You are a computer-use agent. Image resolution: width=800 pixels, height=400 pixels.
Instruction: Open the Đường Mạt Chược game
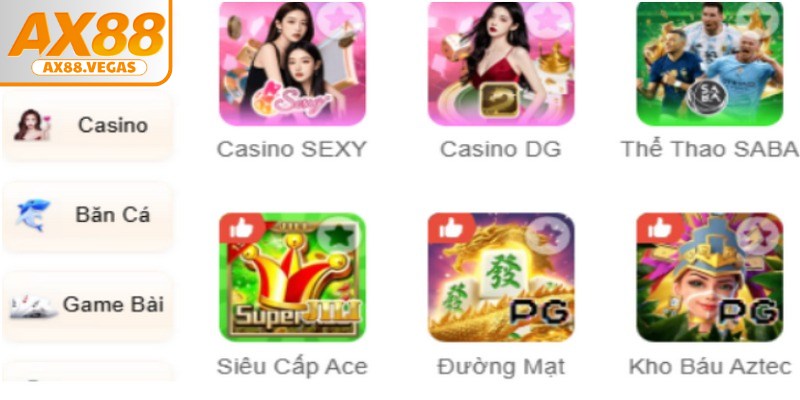[x=500, y=280]
